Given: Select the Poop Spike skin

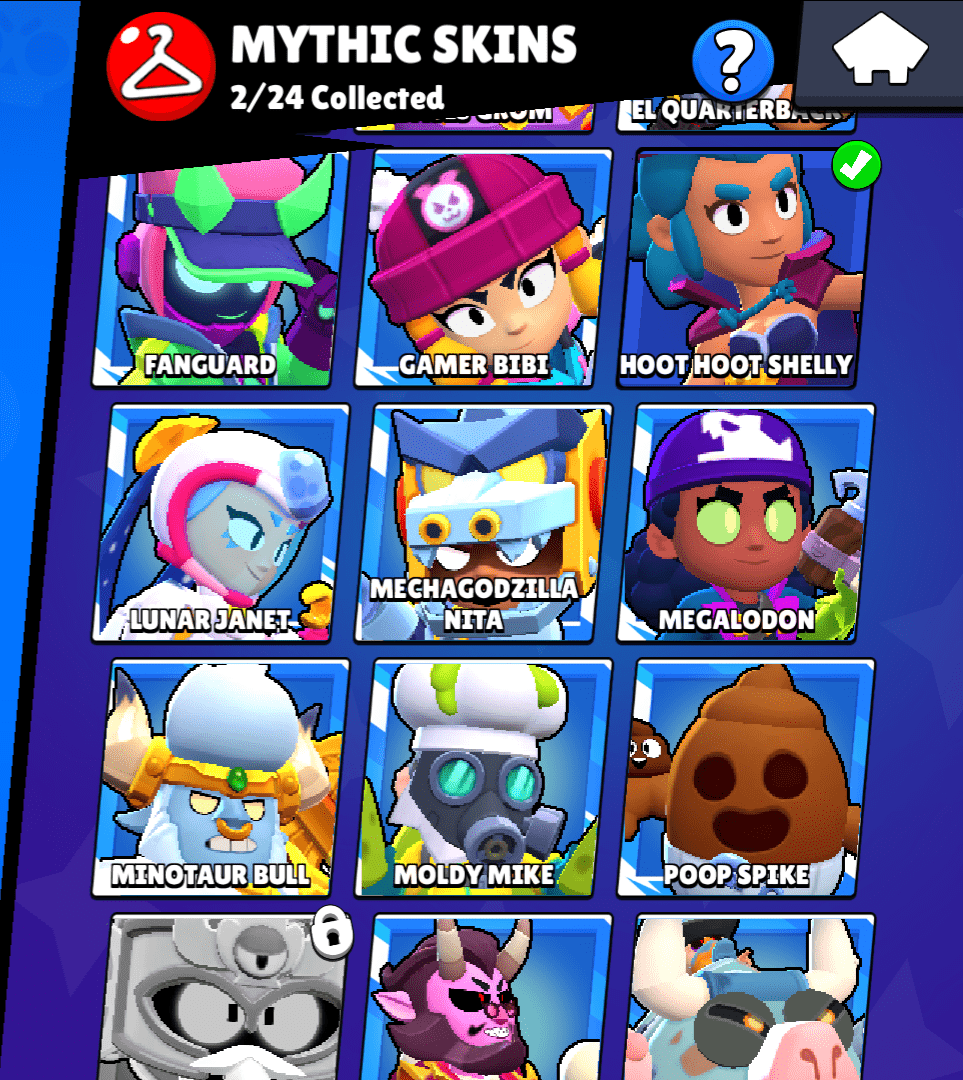Looking at the screenshot, I should (x=745, y=778).
